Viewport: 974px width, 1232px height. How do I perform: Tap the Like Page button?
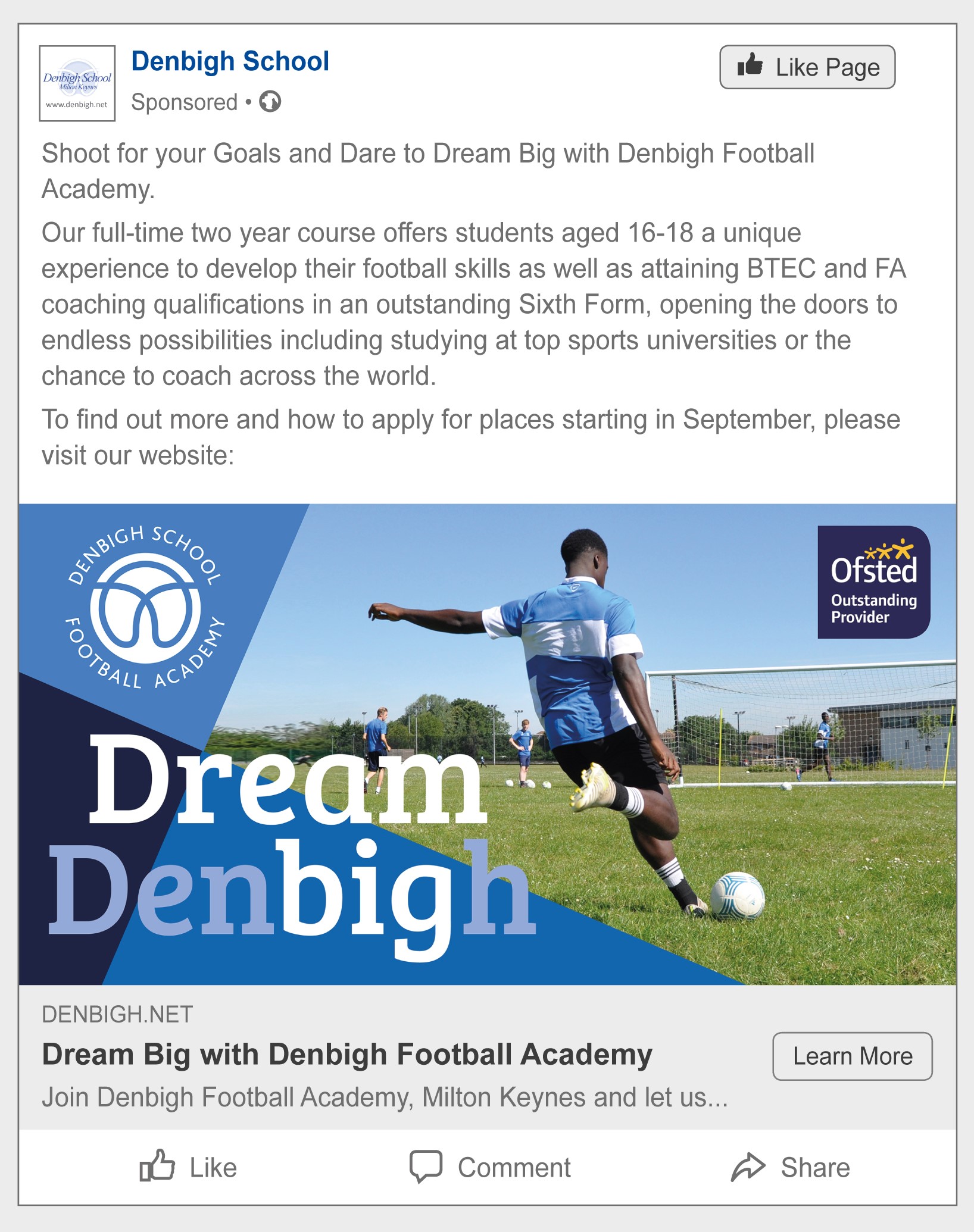(x=807, y=67)
